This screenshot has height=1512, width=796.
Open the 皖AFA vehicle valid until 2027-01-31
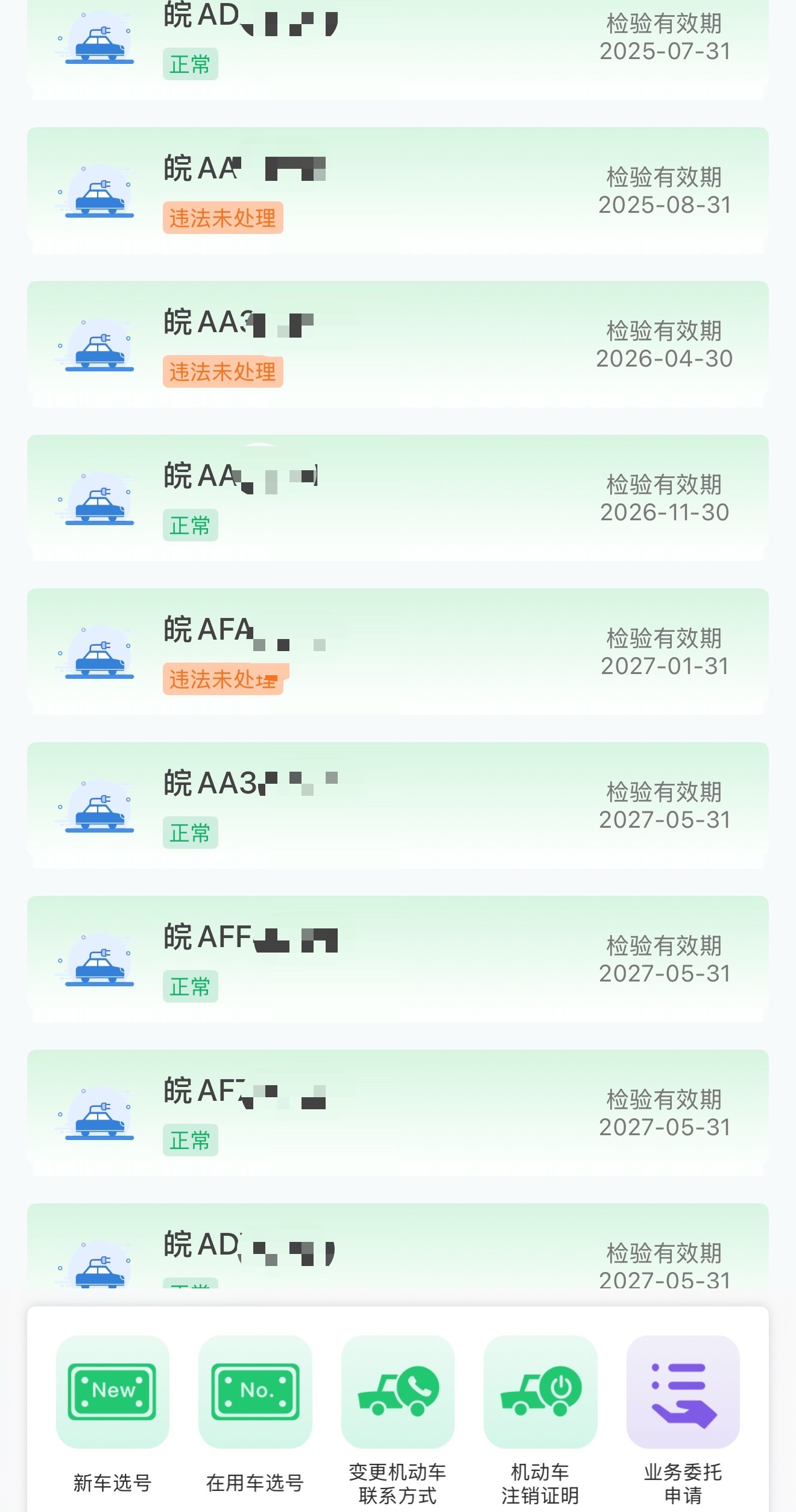click(398, 652)
